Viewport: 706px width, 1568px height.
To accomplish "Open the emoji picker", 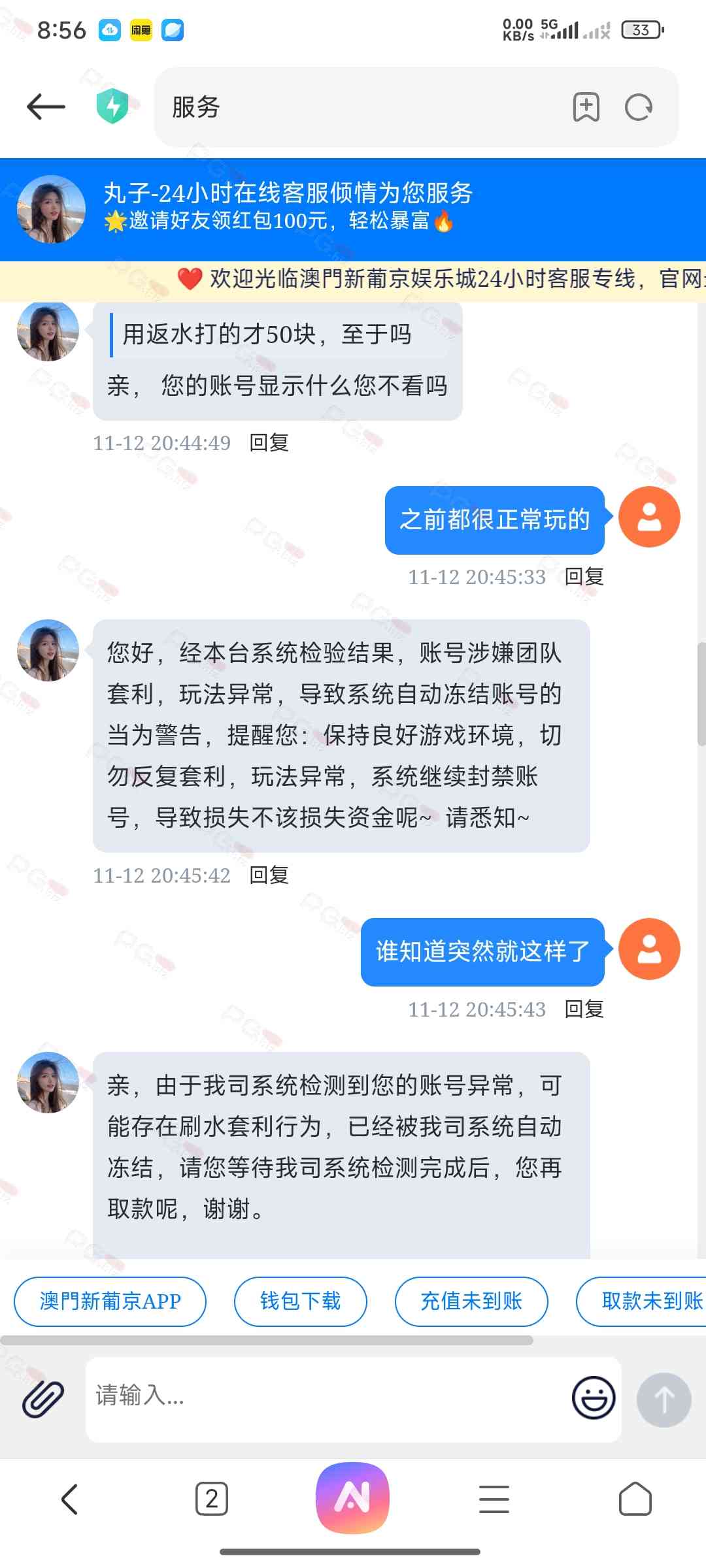I will point(594,1398).
